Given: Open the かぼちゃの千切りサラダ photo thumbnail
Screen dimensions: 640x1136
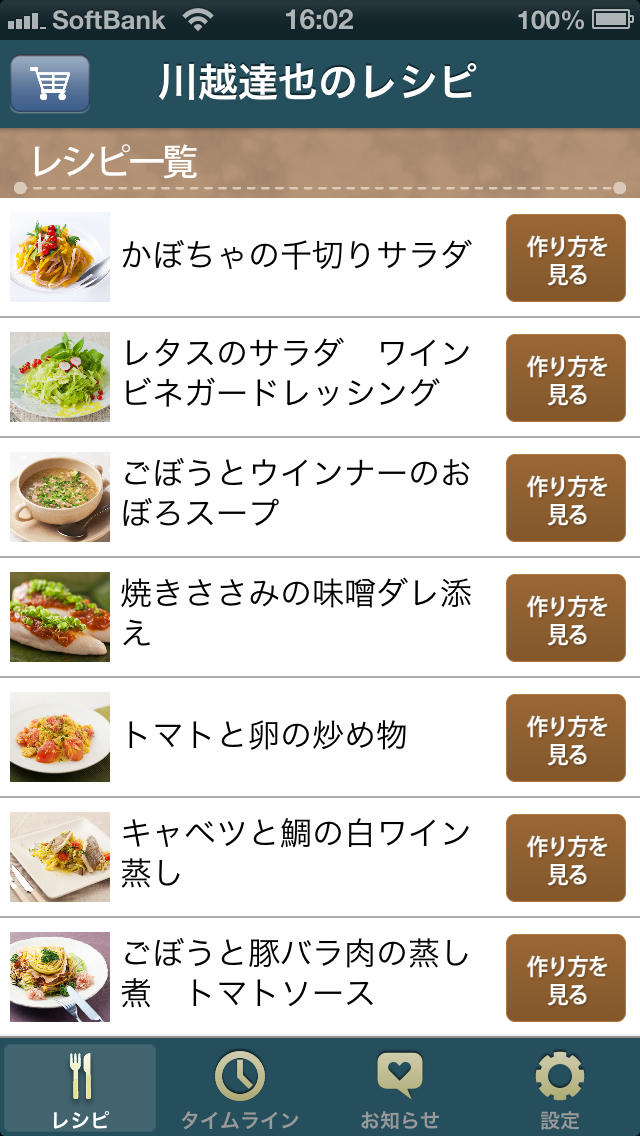Looking at the screenshot, I should point(60,257).
